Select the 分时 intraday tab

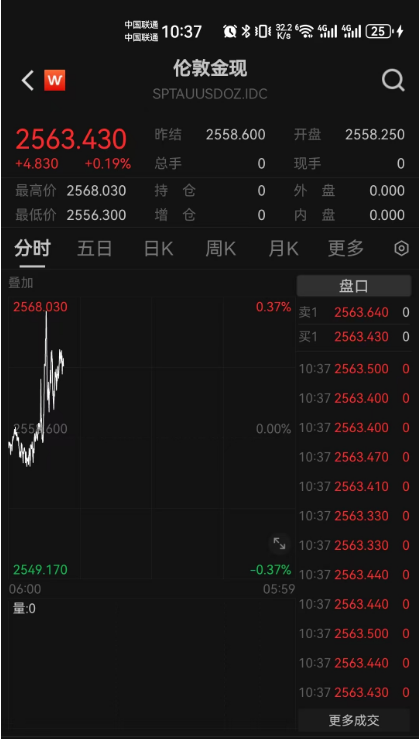point(32,248)
